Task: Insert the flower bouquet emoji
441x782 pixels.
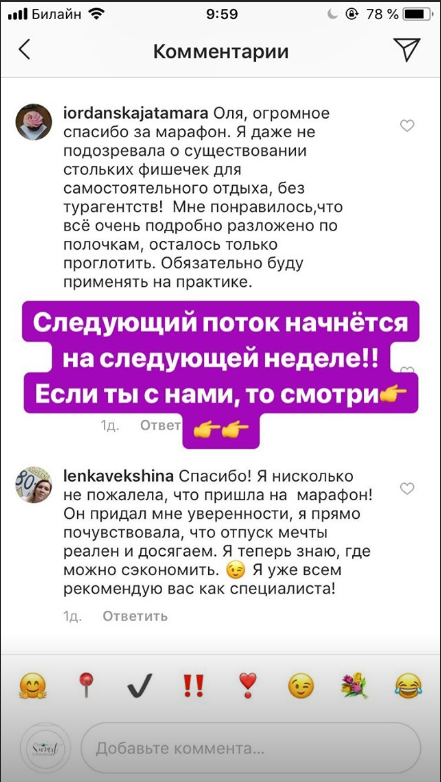Action: coord(354,685)
